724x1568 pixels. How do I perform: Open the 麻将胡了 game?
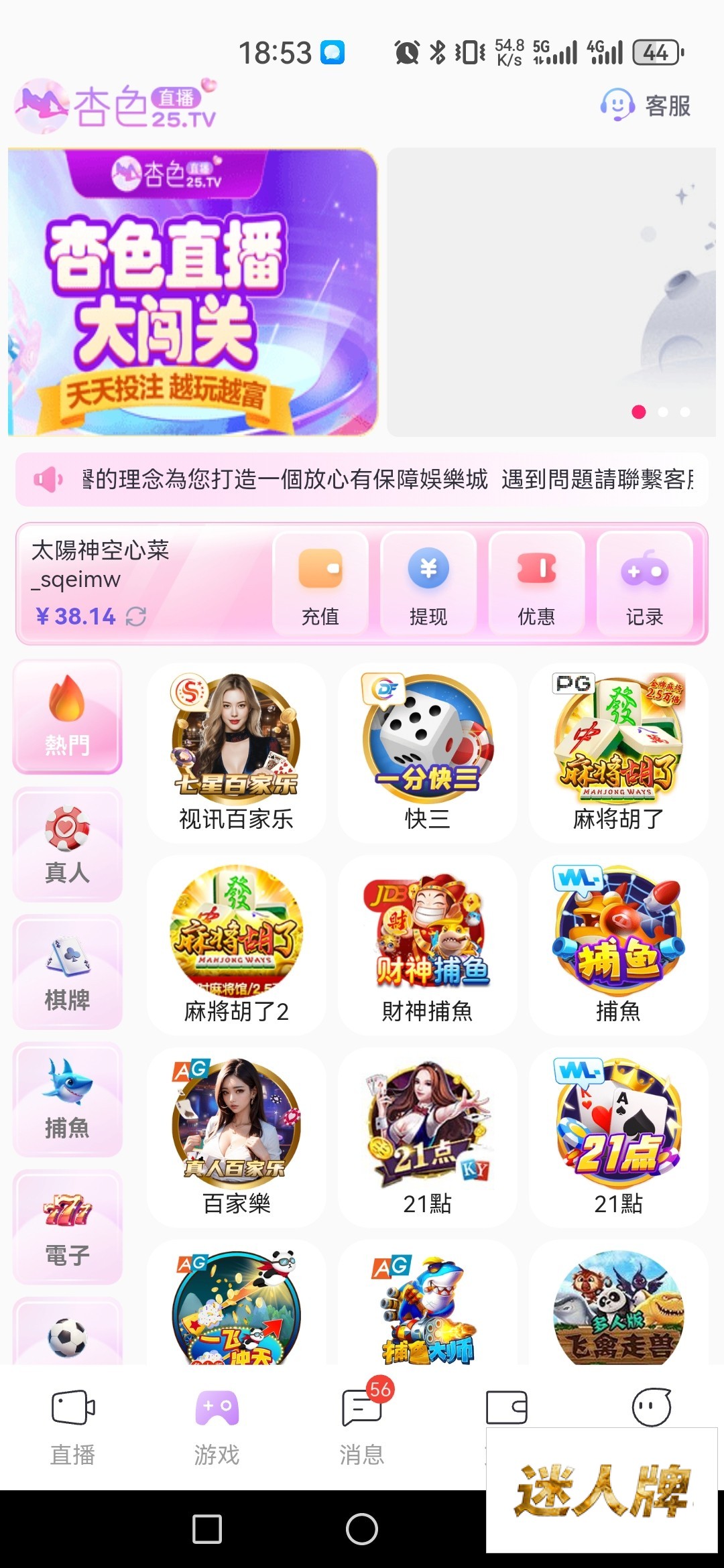[x=618, y=752]
